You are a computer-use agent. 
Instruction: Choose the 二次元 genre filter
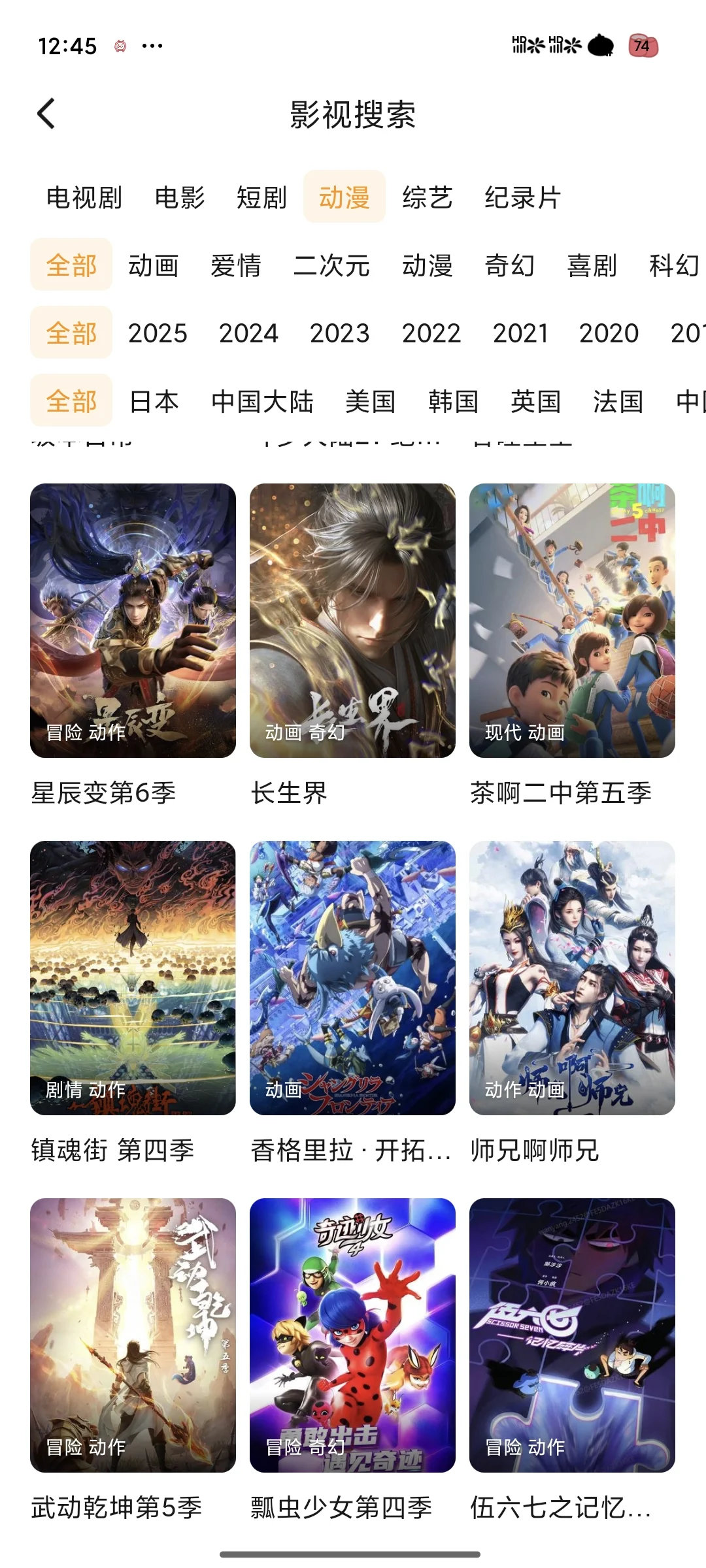(x=331, y=265)
